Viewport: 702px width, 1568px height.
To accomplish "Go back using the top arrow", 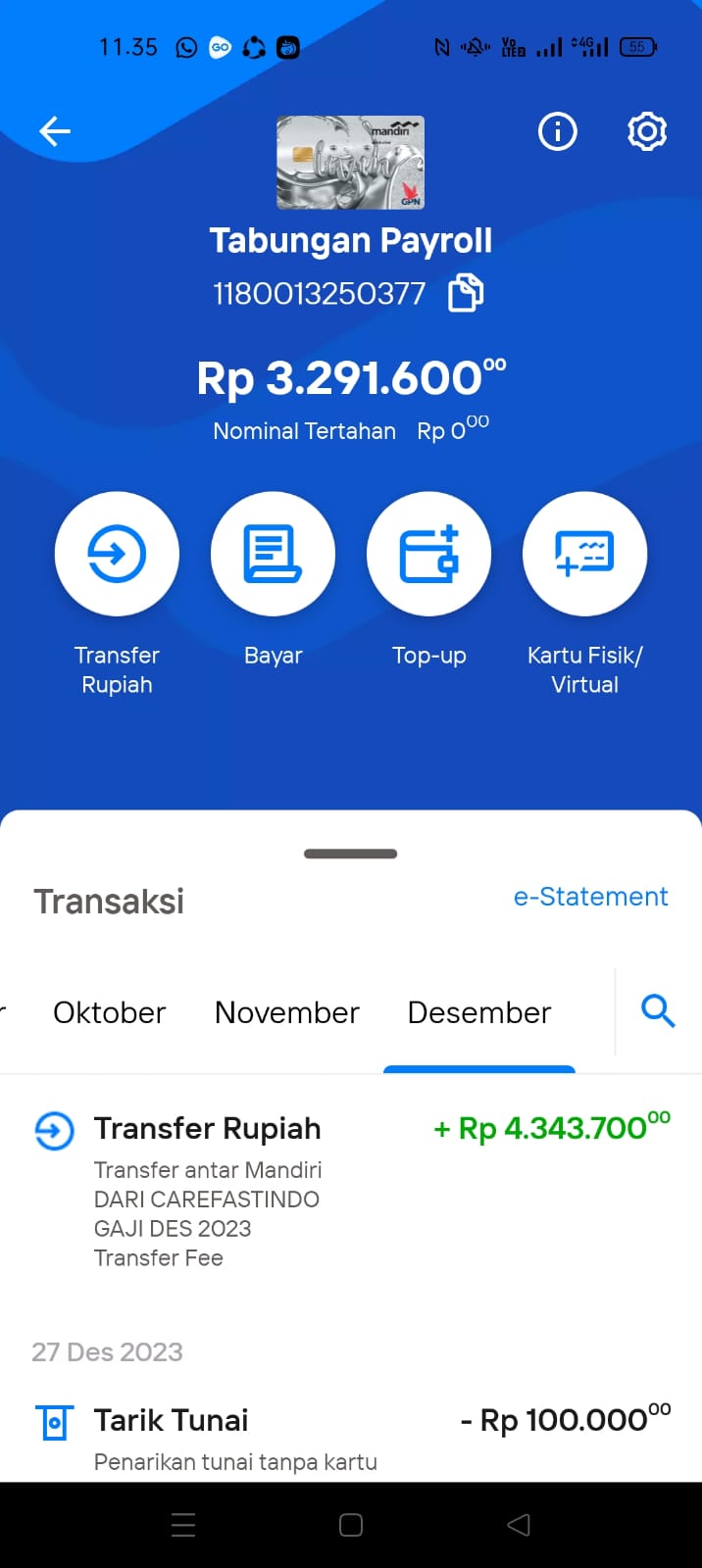I will coord(55,130).
